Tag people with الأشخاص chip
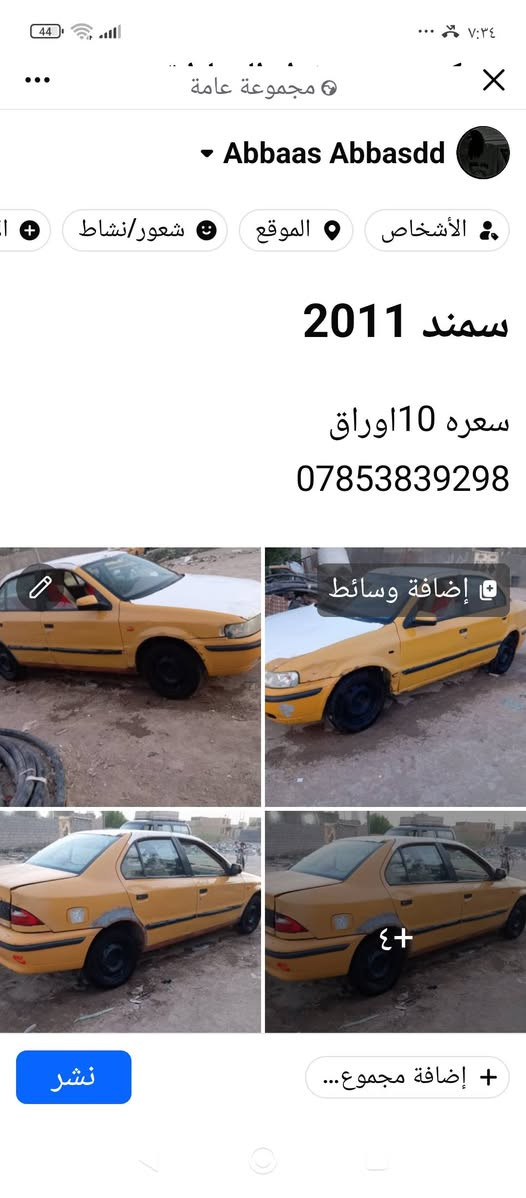The width and height of the screenshot is (526, 1198). coord(437,230)
